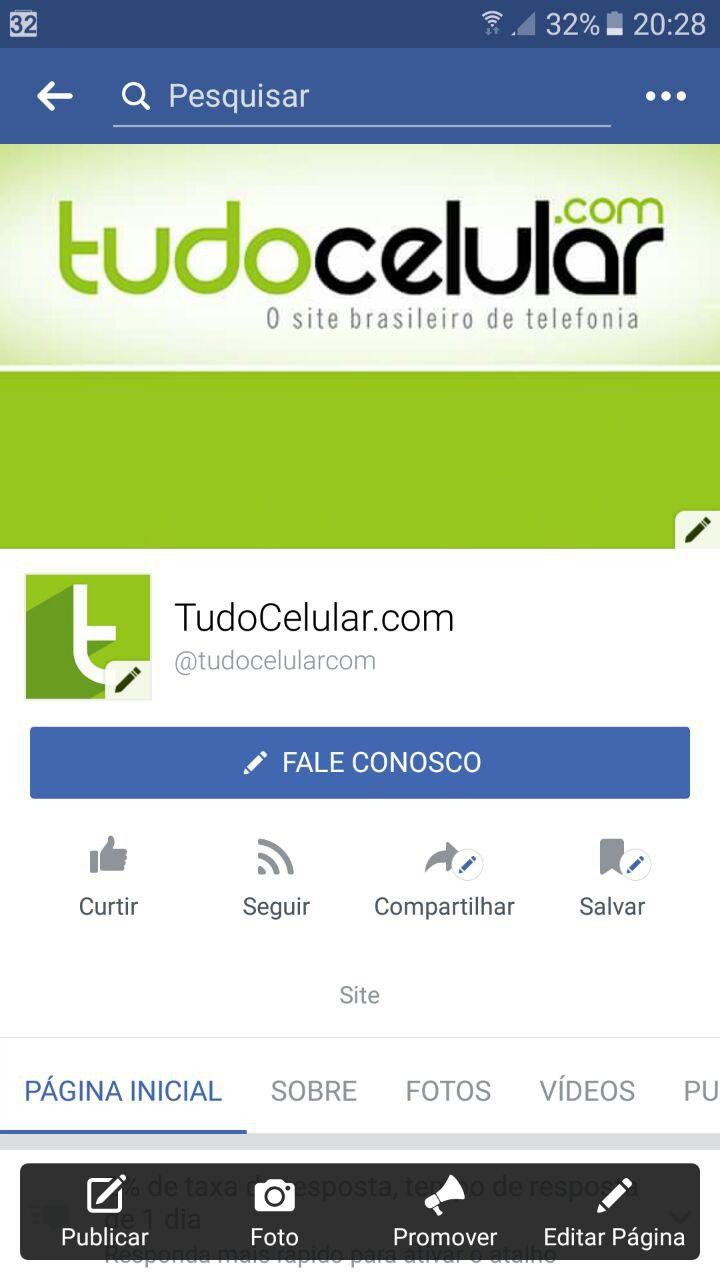Open the three-dot overflow menu
Image resolution: width=720 pixels, height=1280 pixels.
tap(665, 96)
